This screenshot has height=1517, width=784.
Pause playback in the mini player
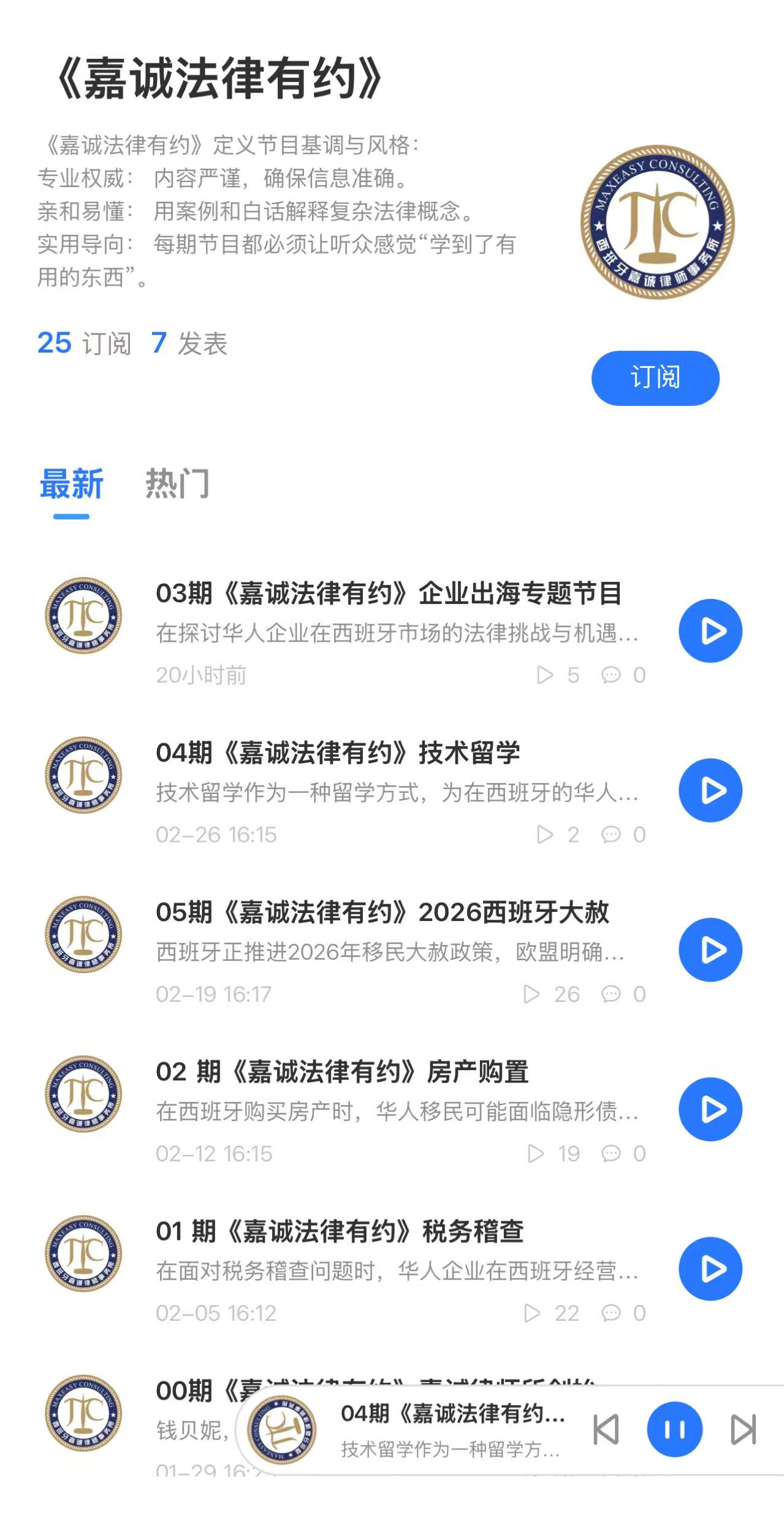click(674, 1430)
